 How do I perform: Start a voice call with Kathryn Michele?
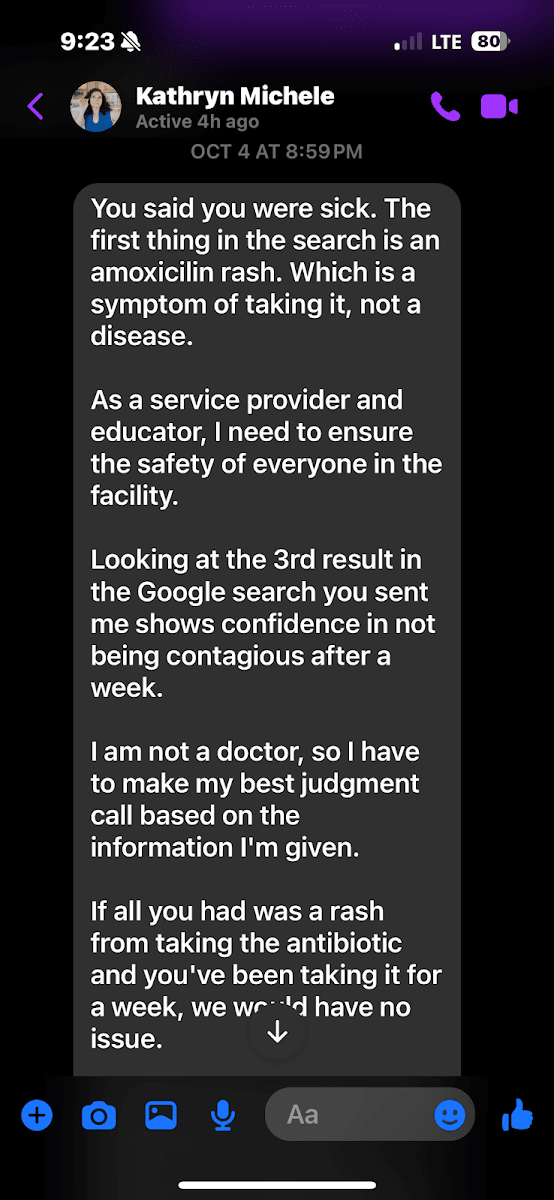click(x=445, y=106)
